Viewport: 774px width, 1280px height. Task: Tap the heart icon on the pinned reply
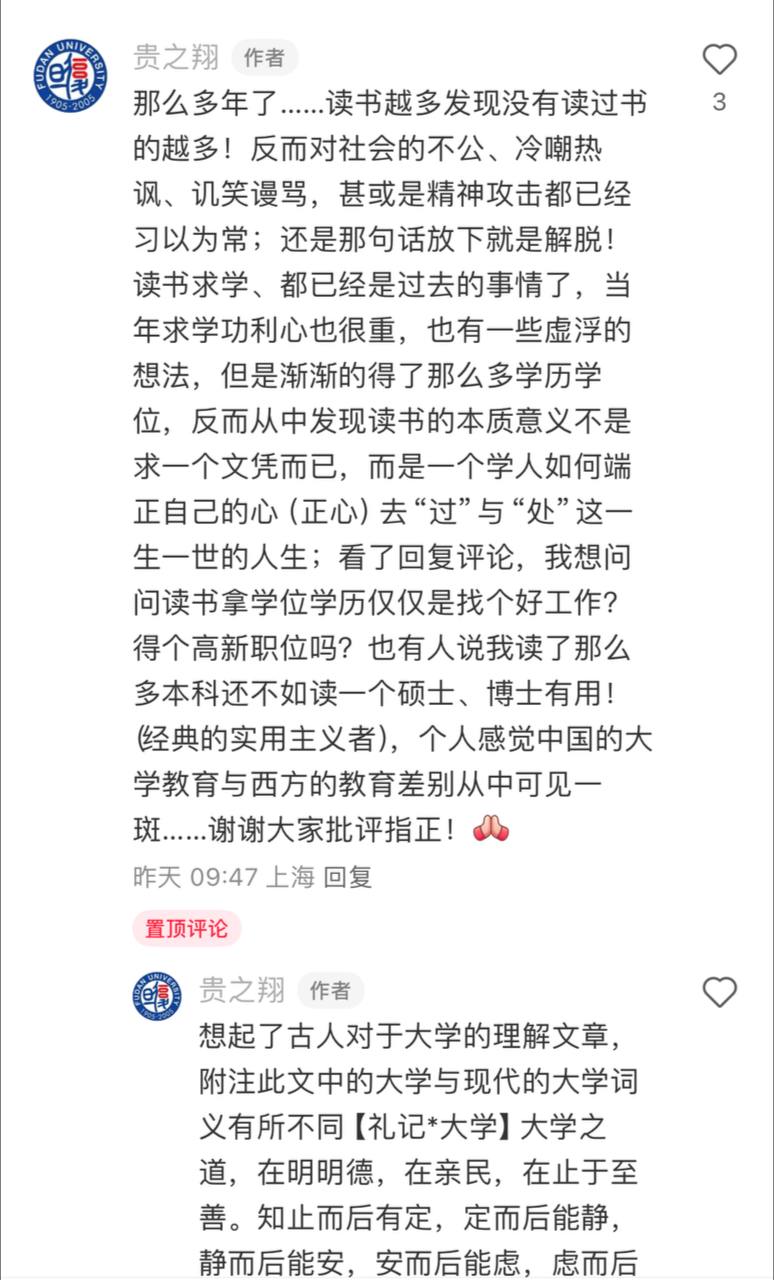[720, 989]
